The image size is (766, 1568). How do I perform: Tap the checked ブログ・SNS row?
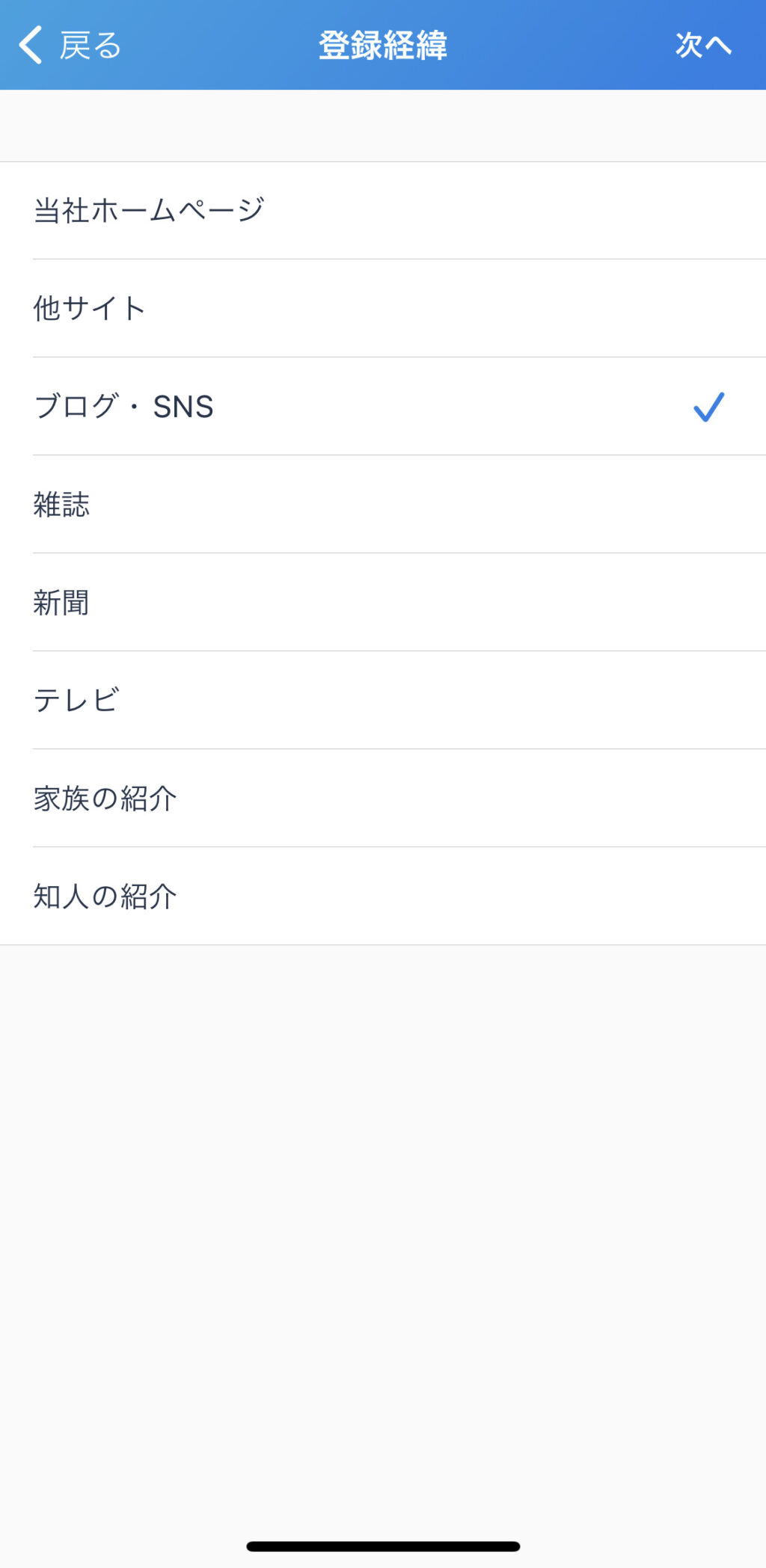pos(383,407)
